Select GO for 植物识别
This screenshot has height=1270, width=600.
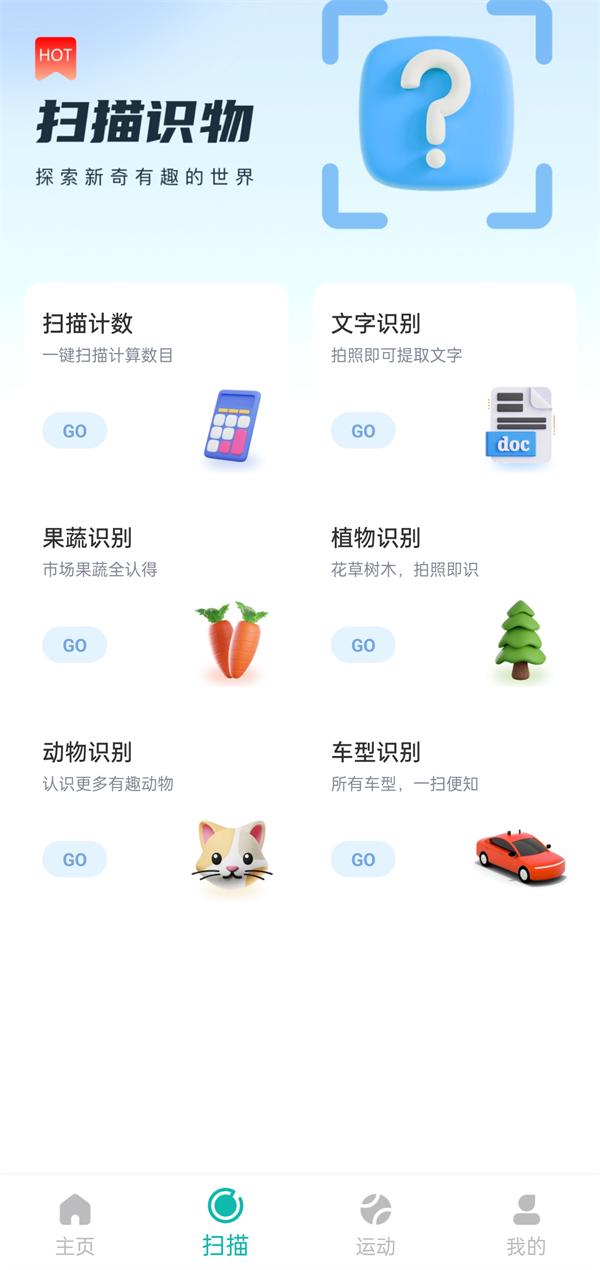pyautogui.click(x=363, y=645)
